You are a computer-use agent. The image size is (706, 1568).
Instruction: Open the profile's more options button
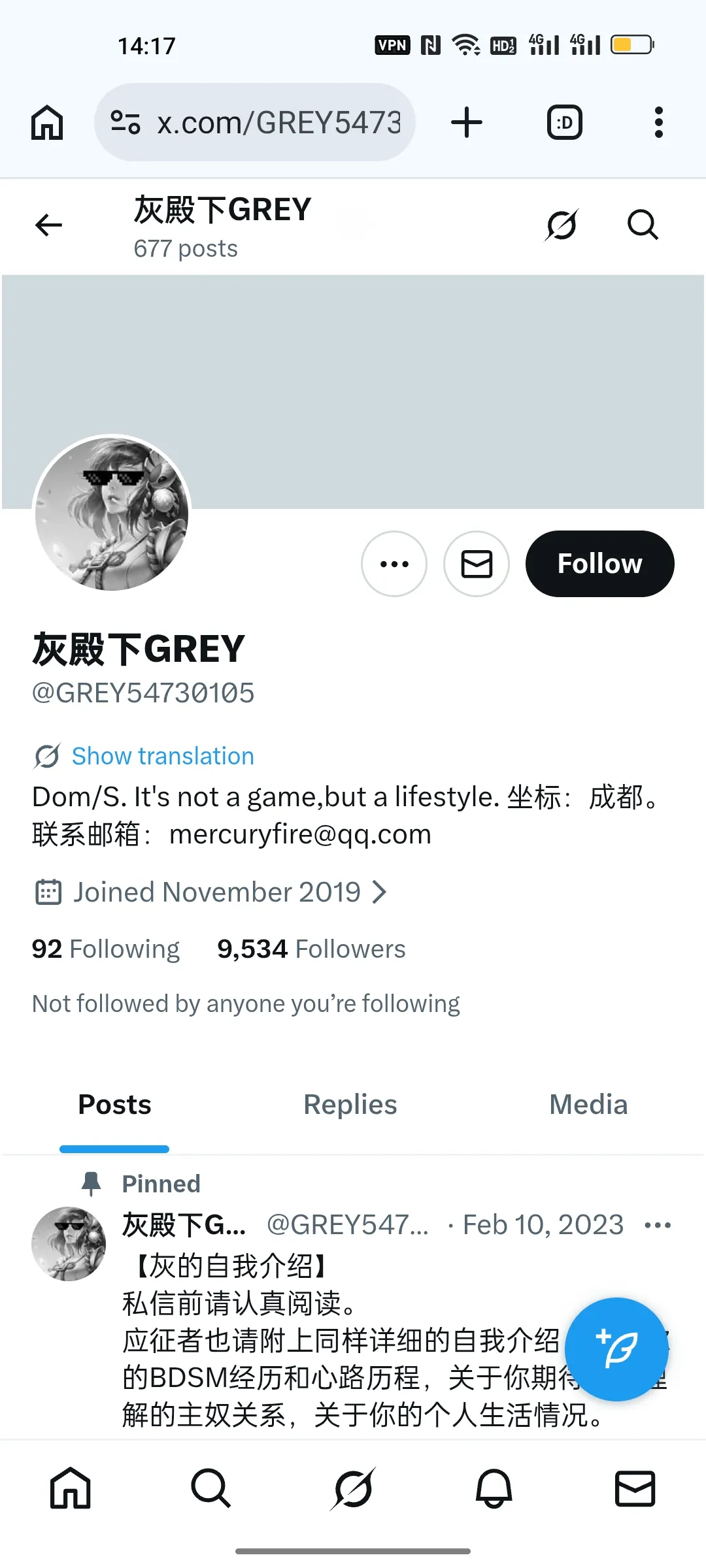[x=394, y=564]
